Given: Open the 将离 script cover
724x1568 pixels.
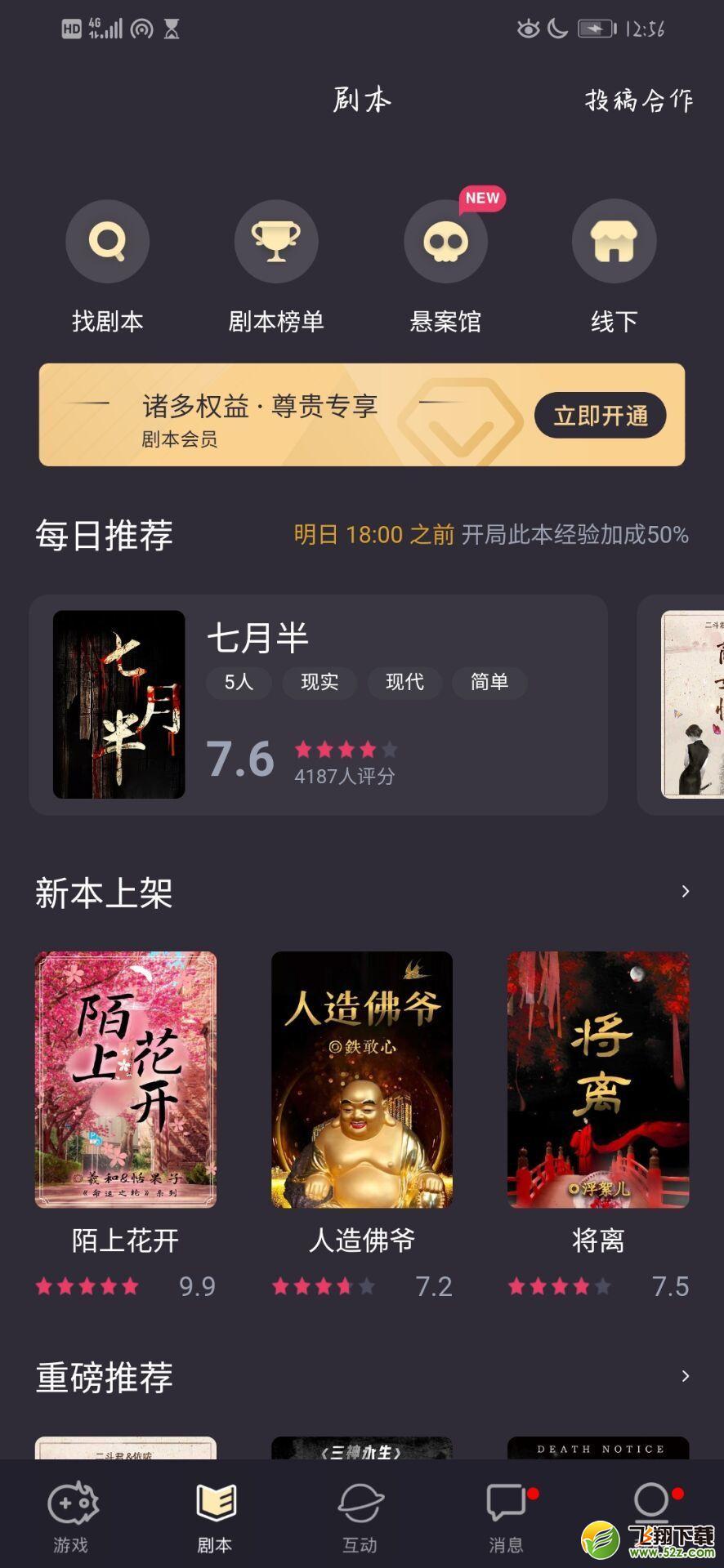Looking at the screenshot, I should 598,1080.
